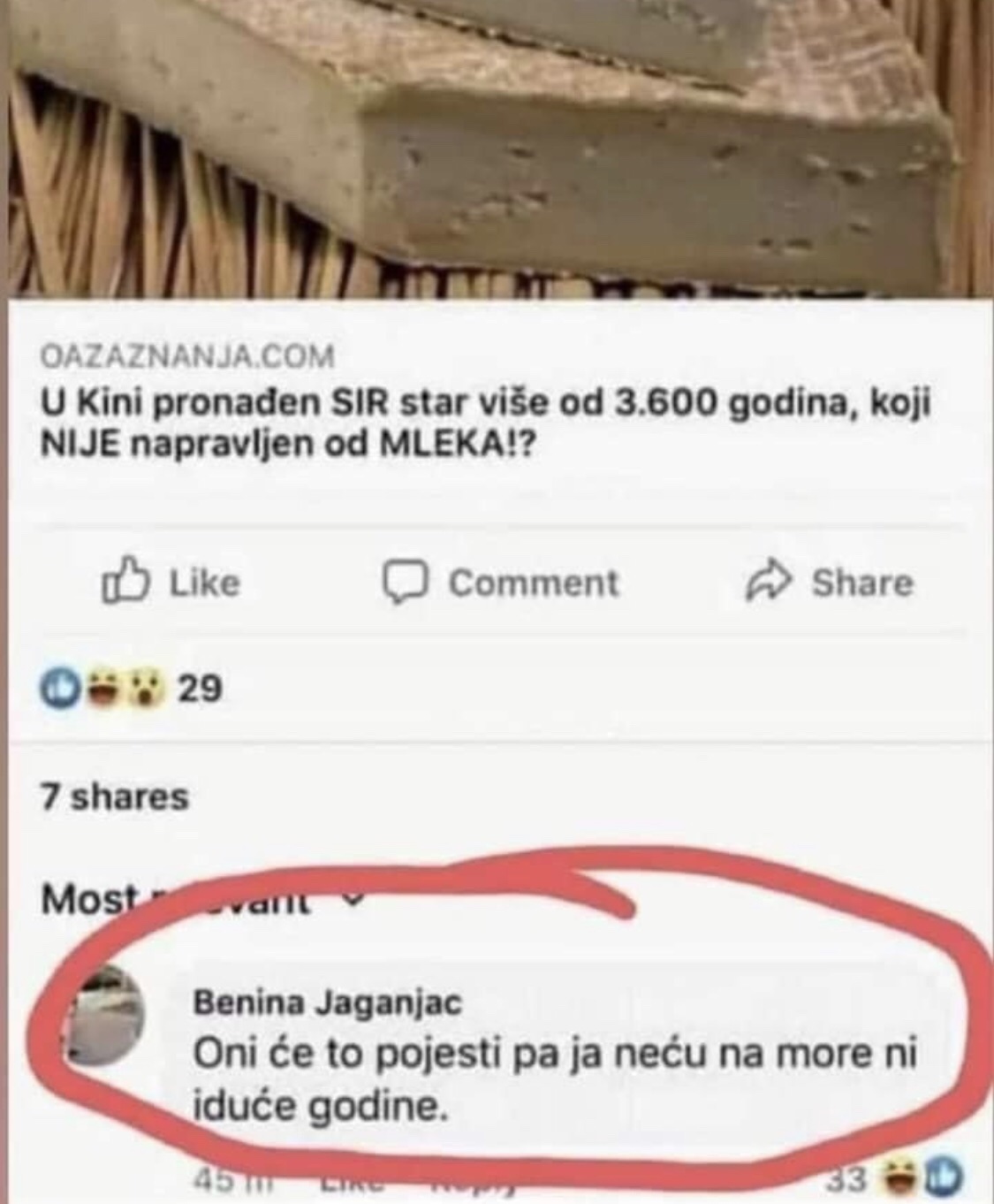Tap Benina Jaganjac's profile picture

pyautogui.click(x=106, y=1016)
